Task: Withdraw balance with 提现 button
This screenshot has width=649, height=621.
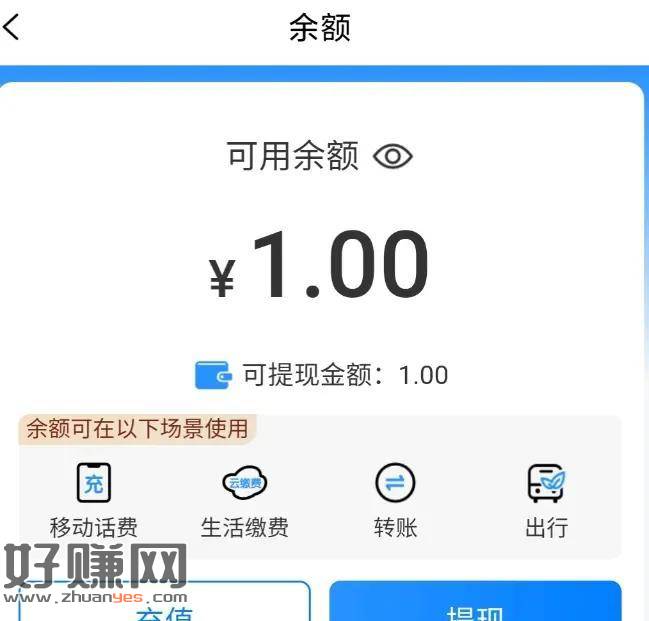Action: [x=475, y=603]
